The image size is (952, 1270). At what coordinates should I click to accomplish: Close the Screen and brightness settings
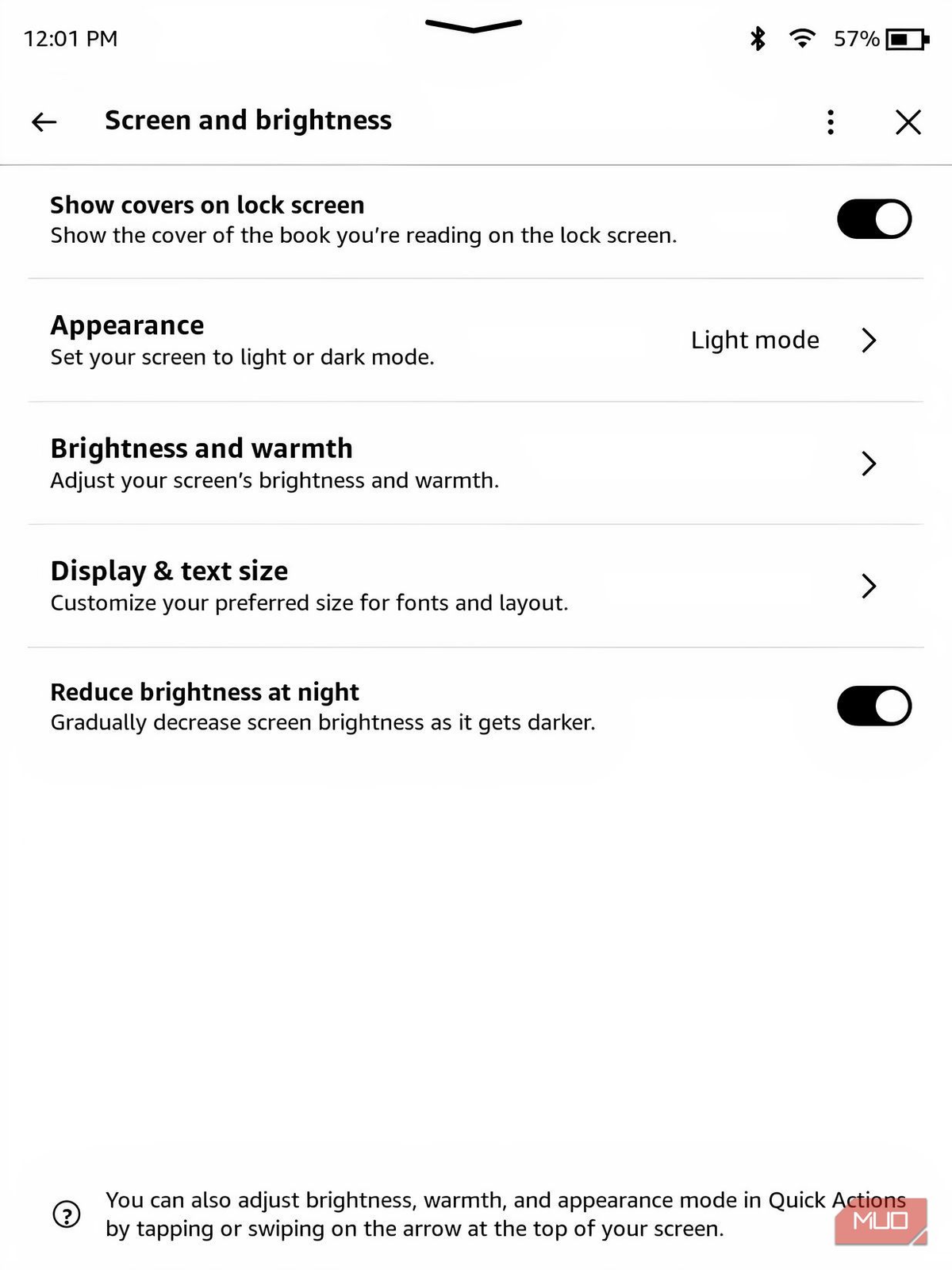[x=908, y=121]
